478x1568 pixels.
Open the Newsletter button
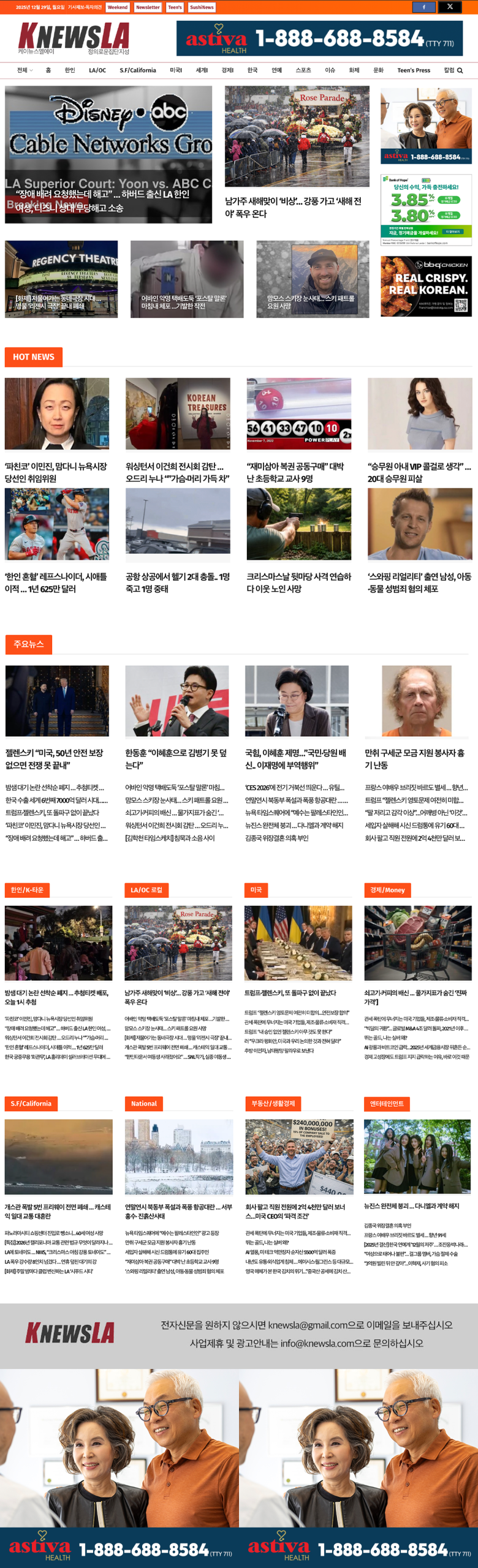148,7
